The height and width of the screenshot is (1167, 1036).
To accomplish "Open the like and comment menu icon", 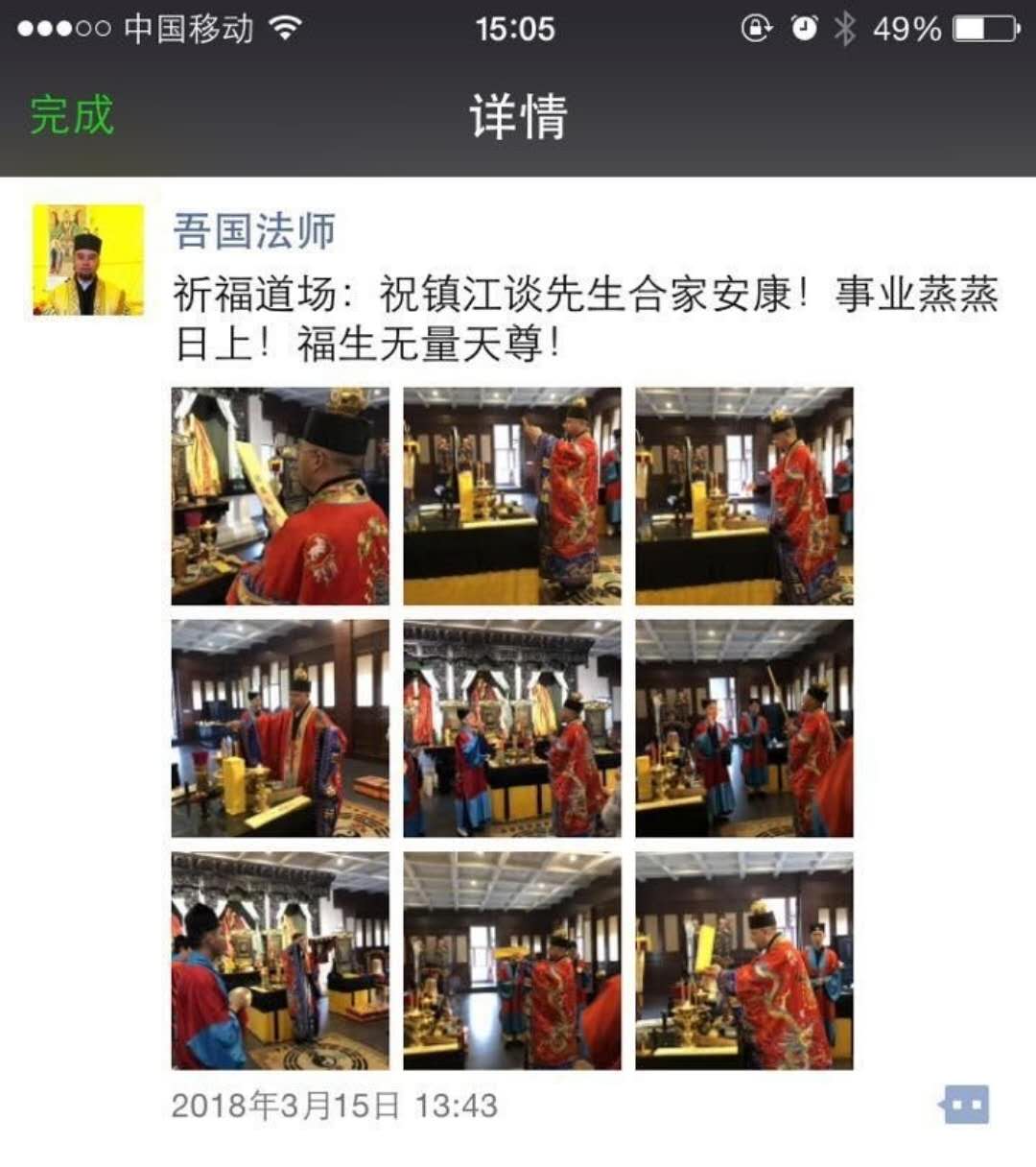I will [x=964, y=1105].
